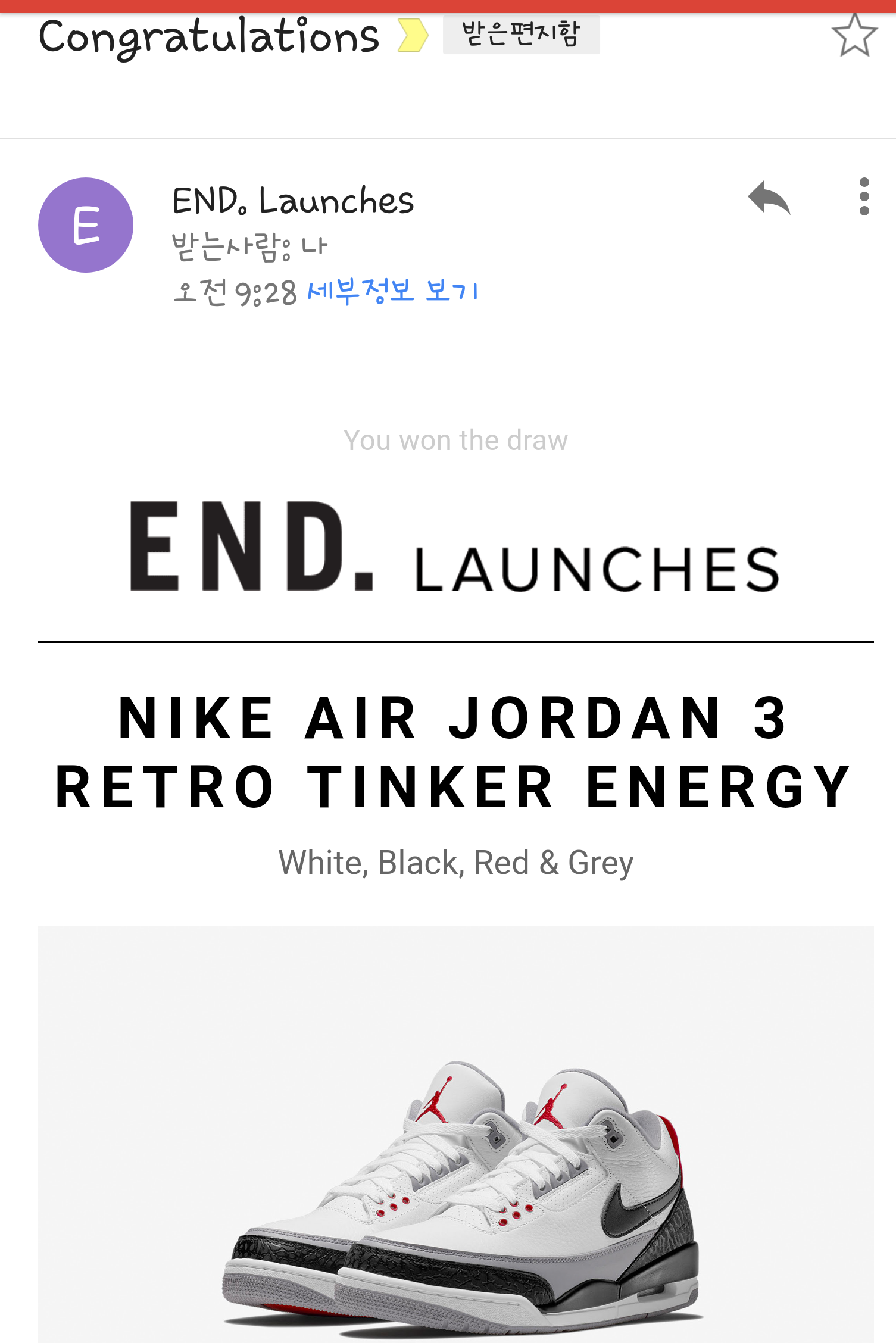Reply to END. Launches email
Screen dimensions: 896x1343
[769, 197]
